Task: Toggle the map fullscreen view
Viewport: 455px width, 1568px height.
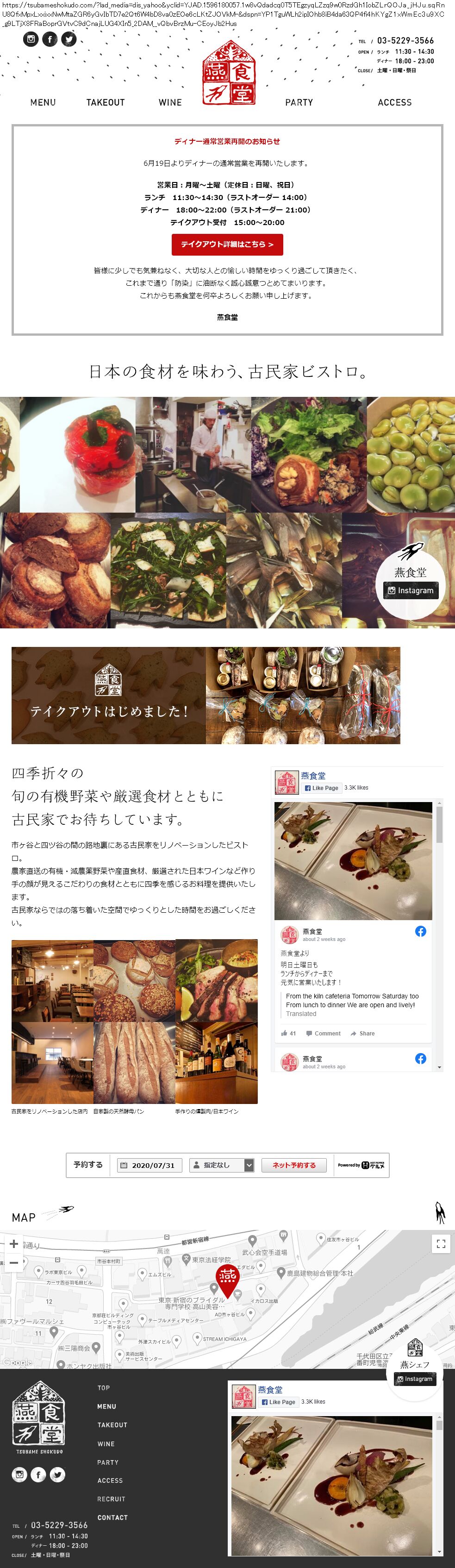Action: click(x=440, y=1243)
